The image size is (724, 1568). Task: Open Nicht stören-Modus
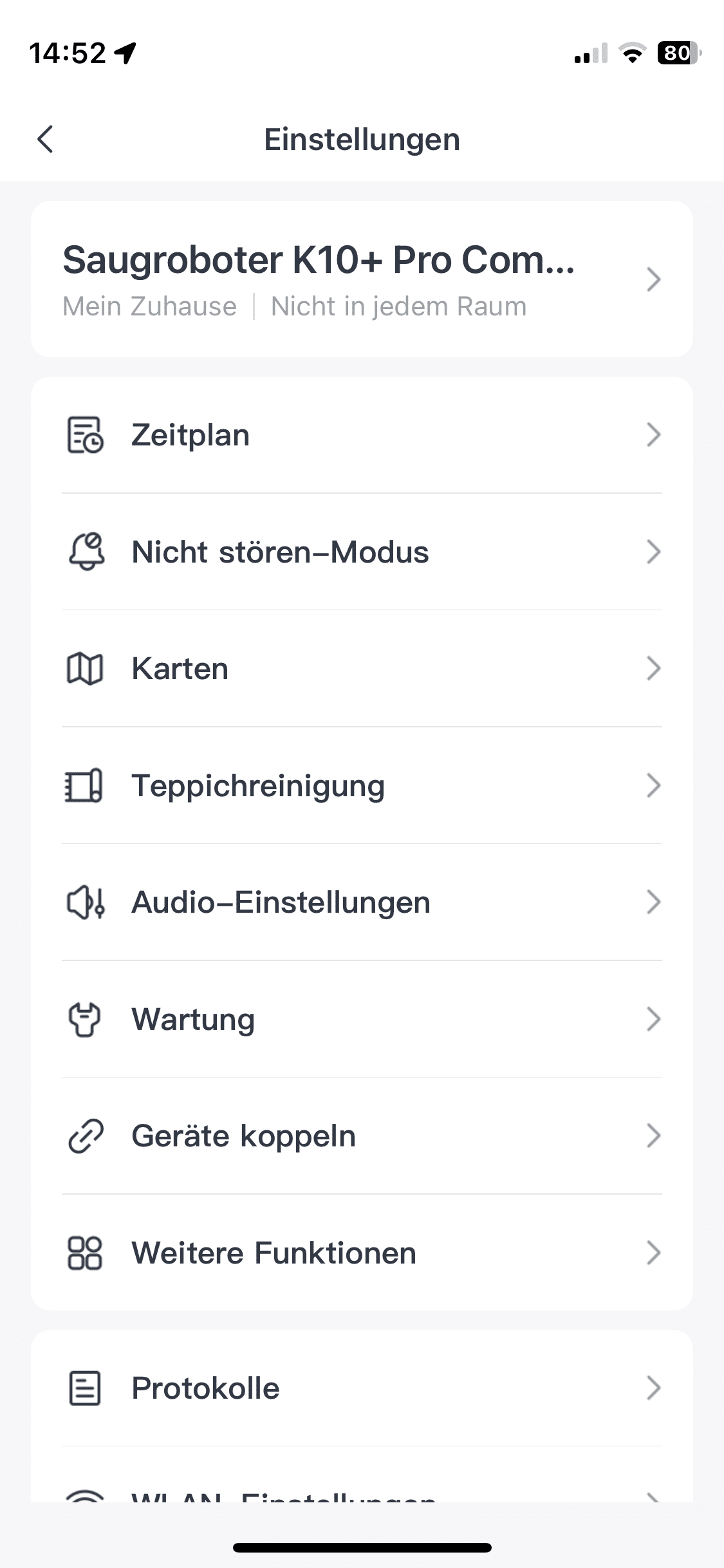tap(362, 552)
